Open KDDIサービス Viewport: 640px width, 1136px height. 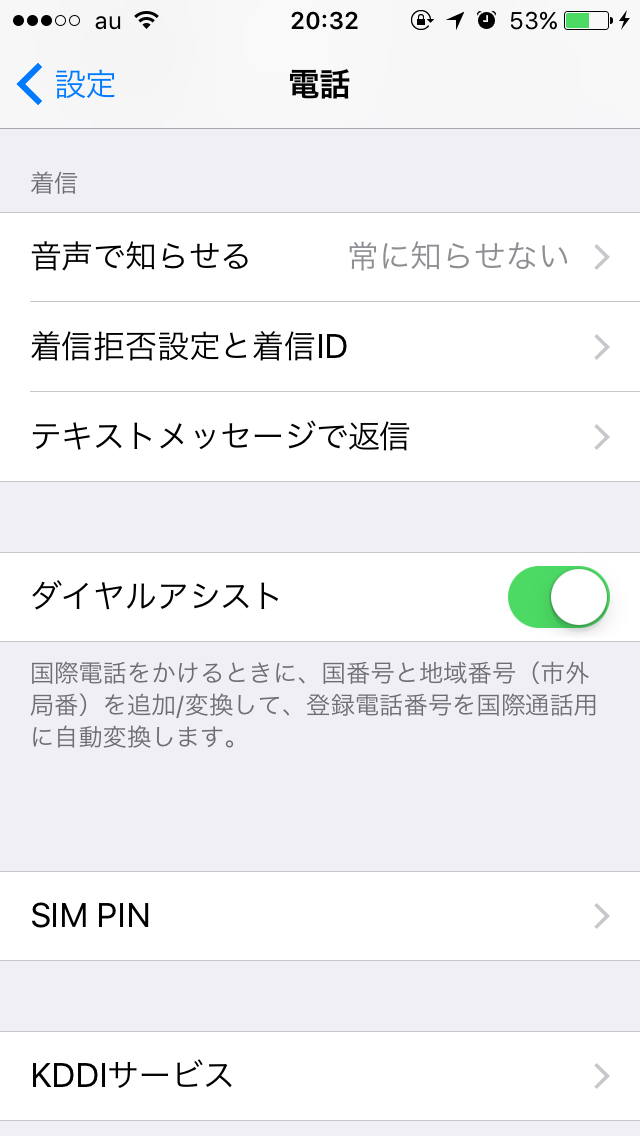point(320,1076)
